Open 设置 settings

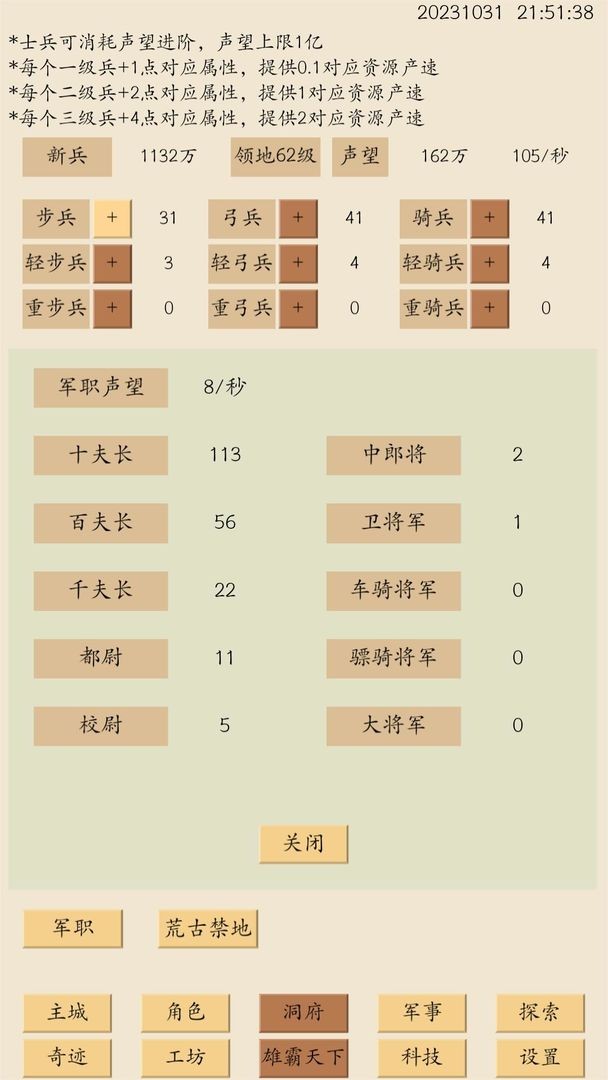click(x=540, y=1057)
